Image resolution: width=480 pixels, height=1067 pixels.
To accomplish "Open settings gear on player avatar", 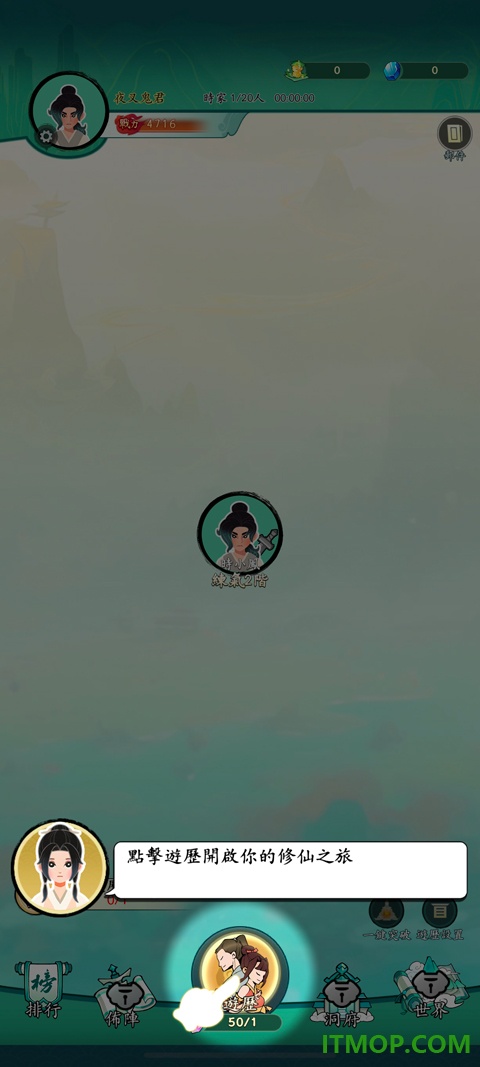I will 46,136.
